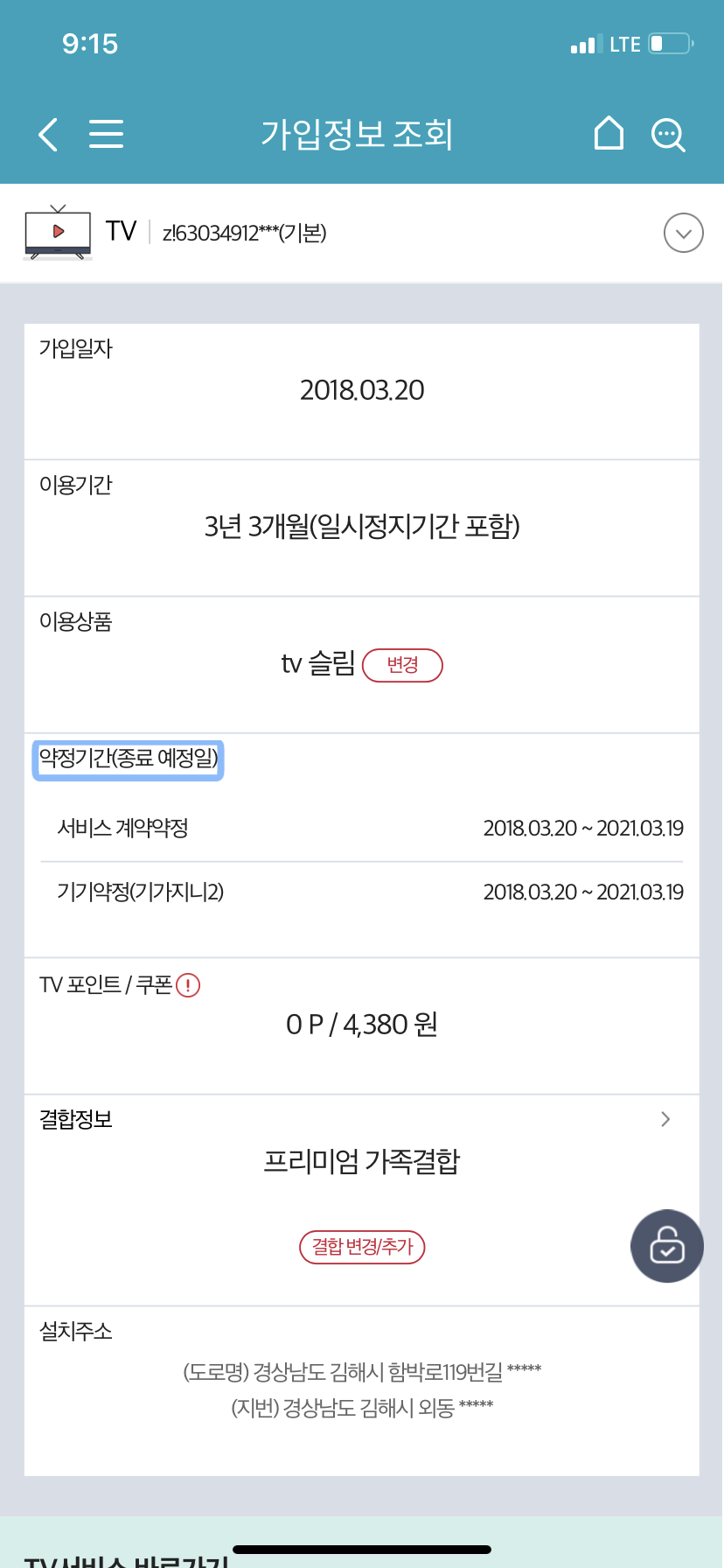Open 결합정보 details via chevron

point(665,1119)
